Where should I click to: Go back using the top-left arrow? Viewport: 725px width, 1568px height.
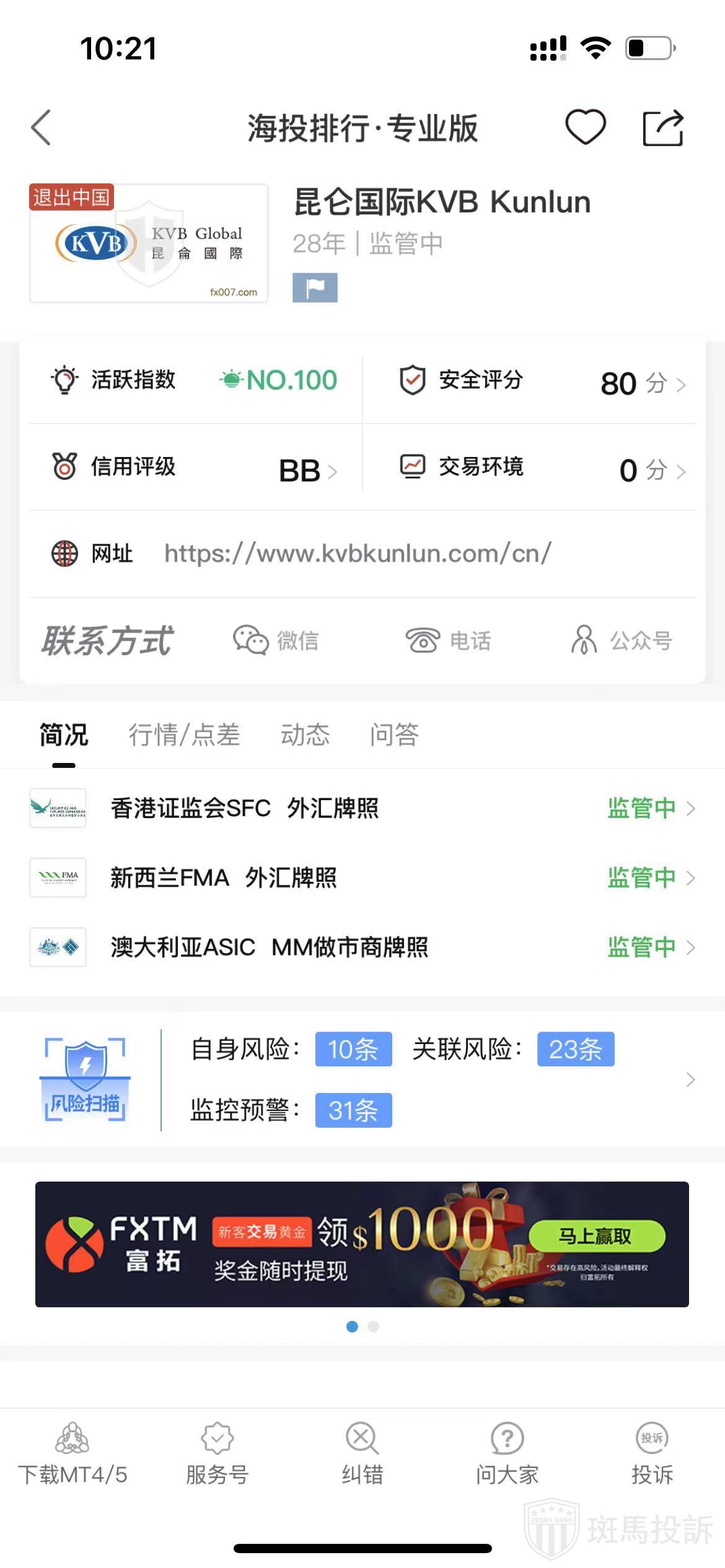(41, 128)
